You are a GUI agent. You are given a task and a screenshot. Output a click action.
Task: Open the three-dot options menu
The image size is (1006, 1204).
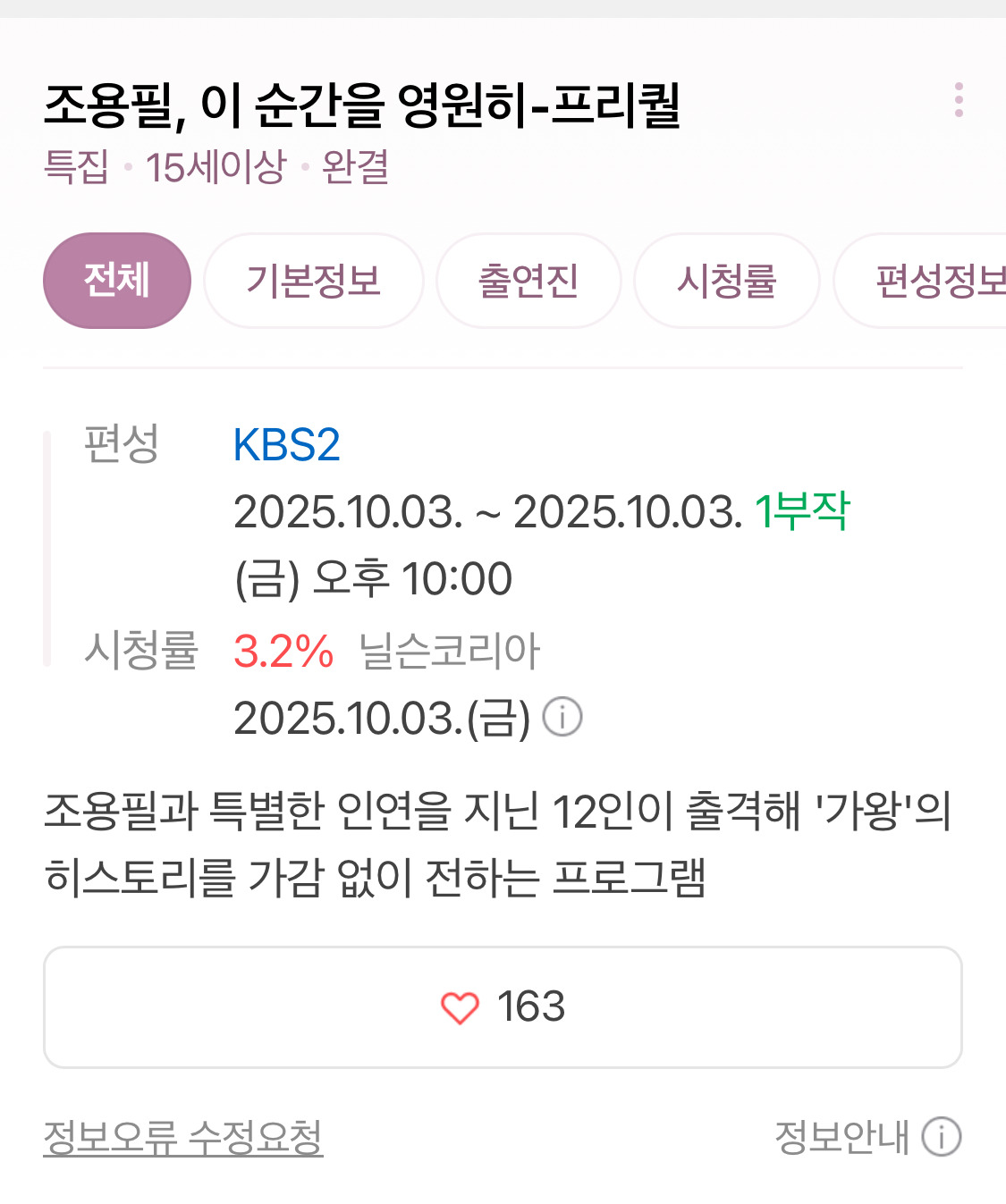960,101
